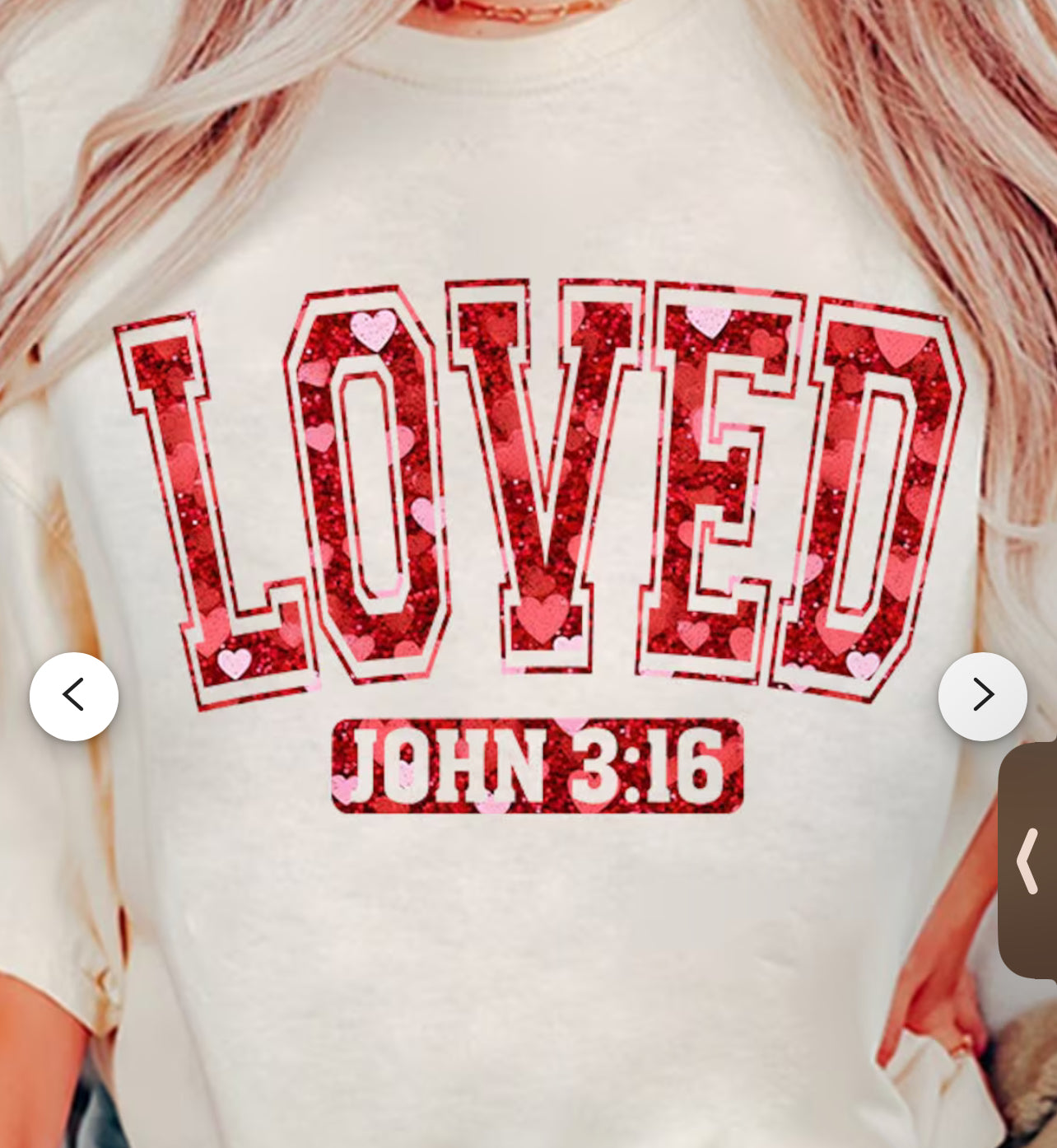
Task: Go to the previous product image
Action: (x=74, y=696)
